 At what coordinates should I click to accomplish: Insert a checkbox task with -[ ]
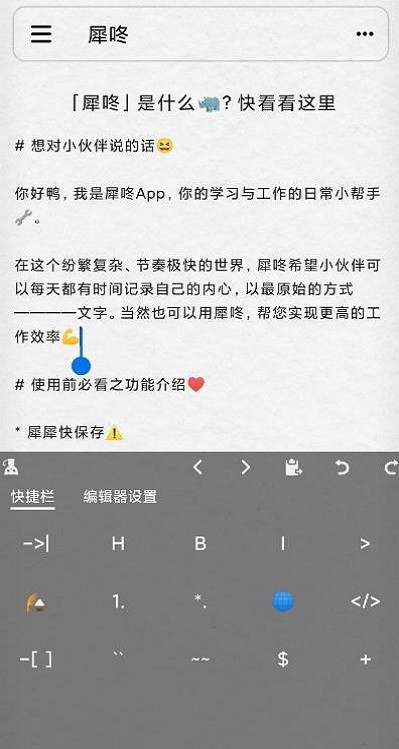[36, 660]
